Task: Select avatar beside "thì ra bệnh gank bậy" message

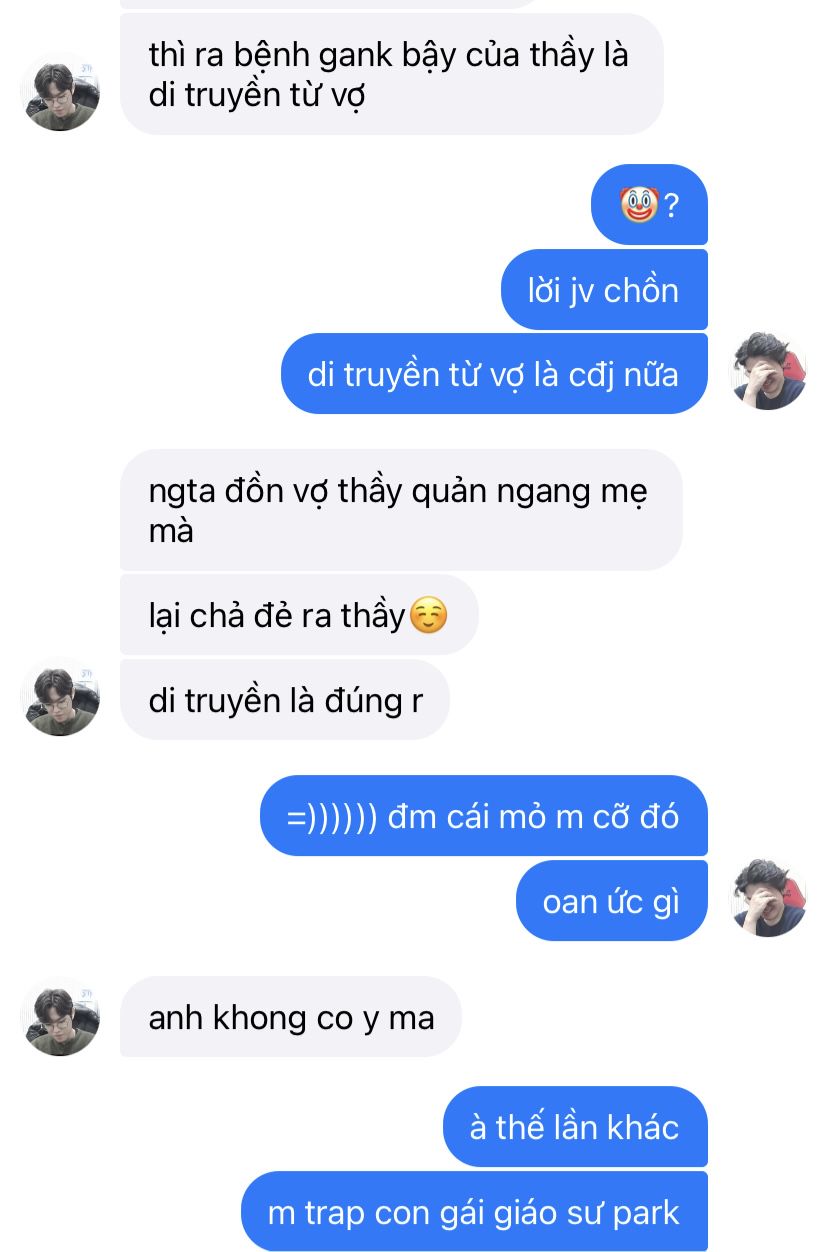Action: 60,92
